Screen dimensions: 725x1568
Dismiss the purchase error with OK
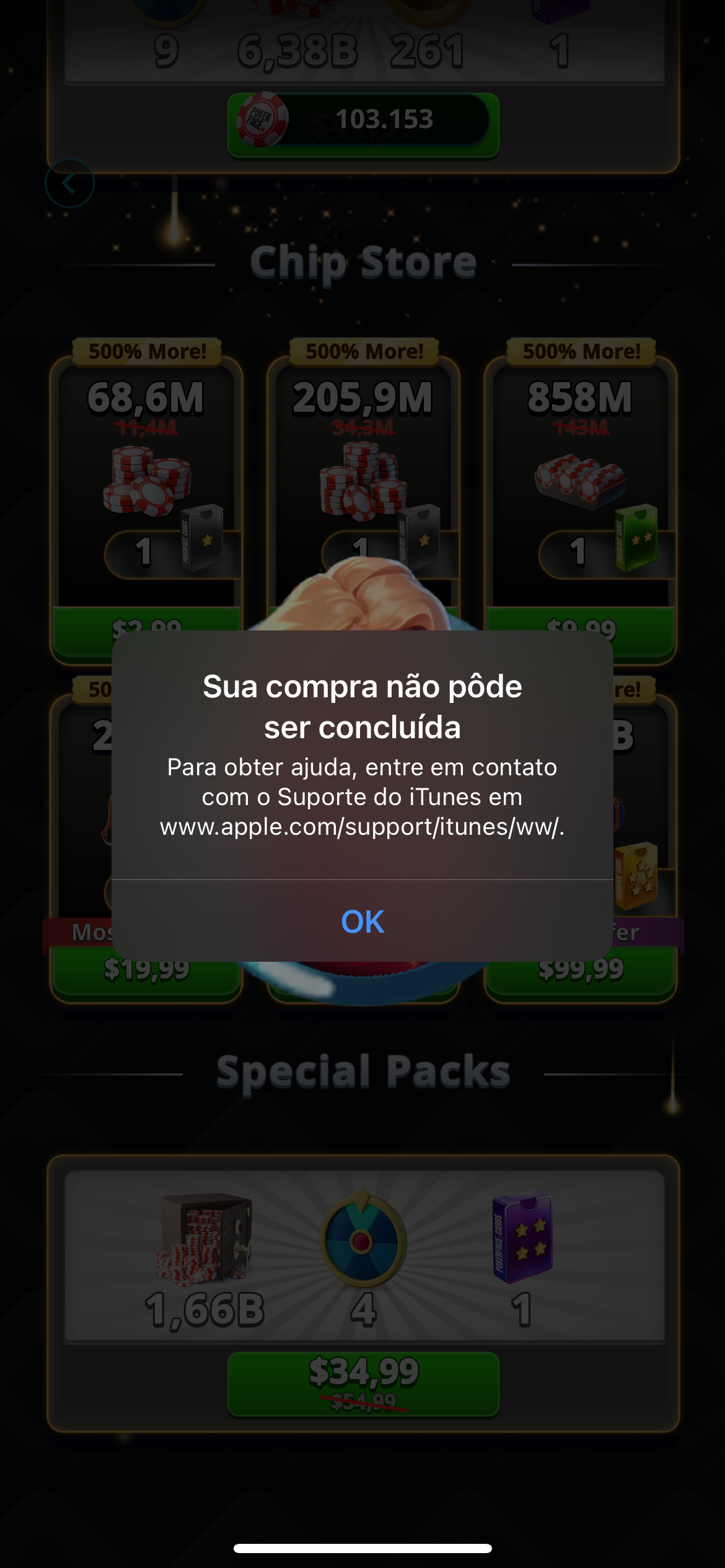(362, 921)
